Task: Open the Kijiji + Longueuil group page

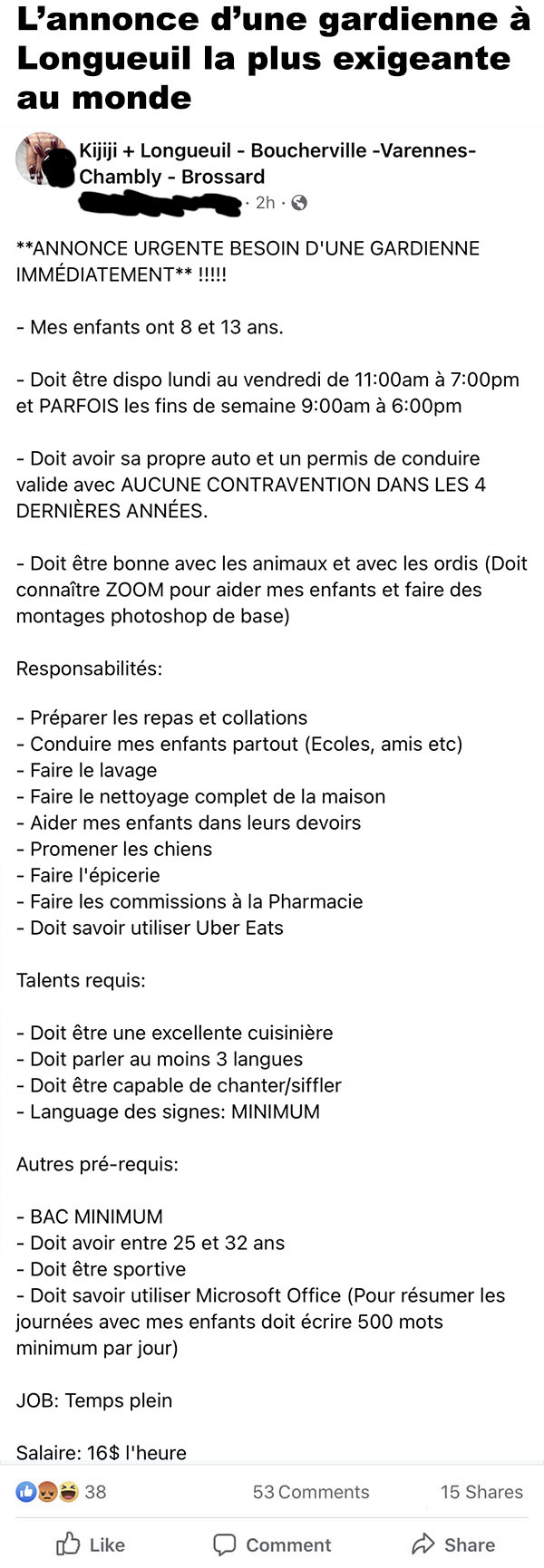Action: (x=277, y=163)
